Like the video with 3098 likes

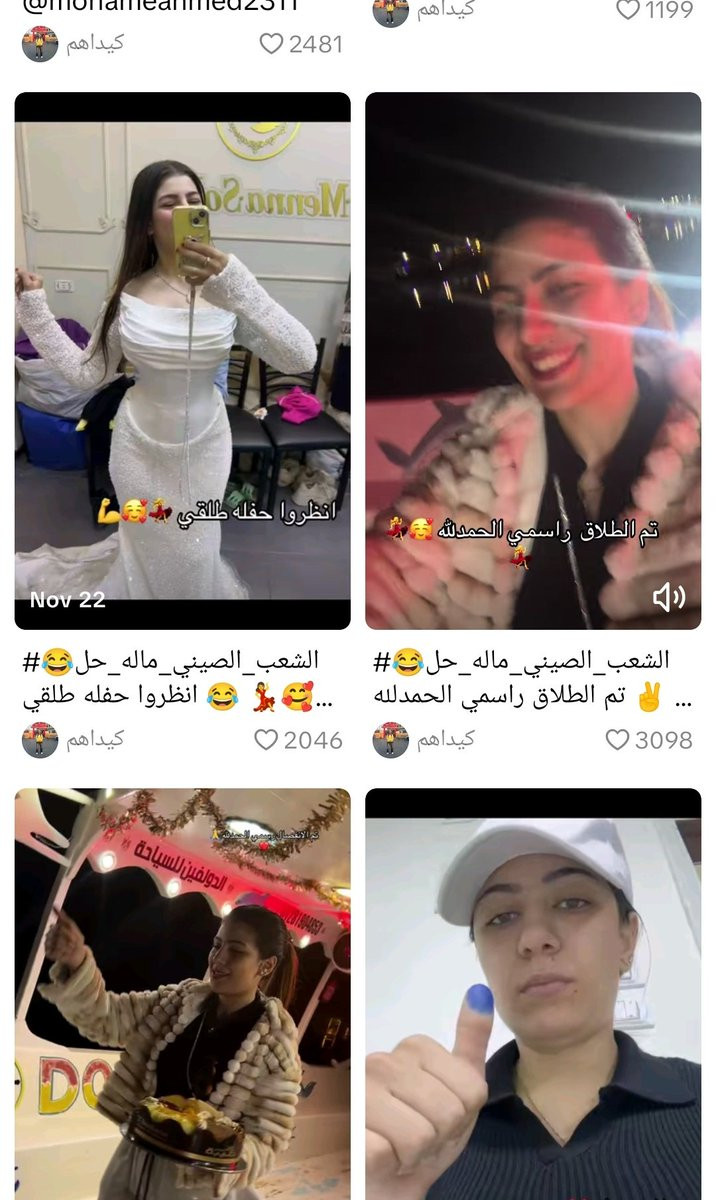point(618,740)
